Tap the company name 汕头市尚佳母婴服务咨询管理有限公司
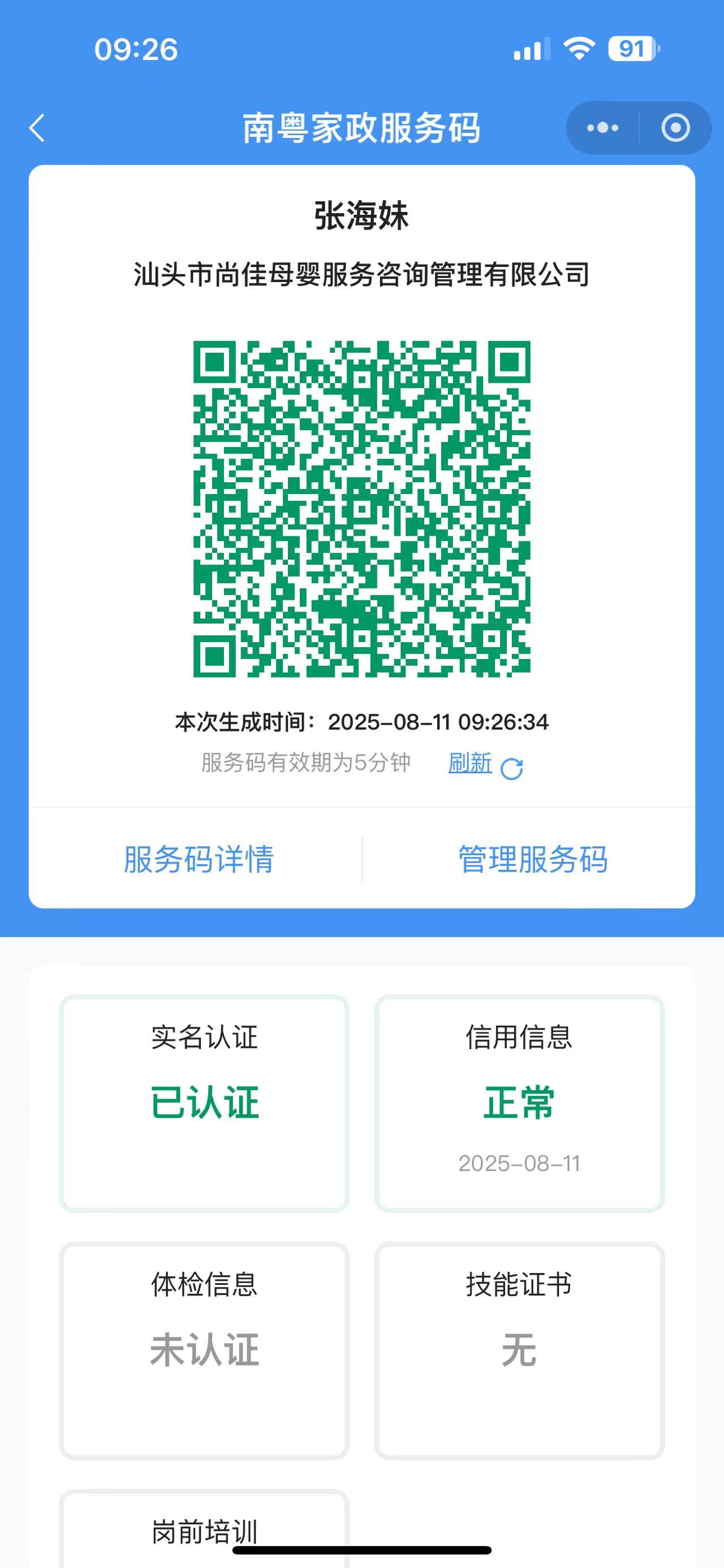 pos(361,274)
